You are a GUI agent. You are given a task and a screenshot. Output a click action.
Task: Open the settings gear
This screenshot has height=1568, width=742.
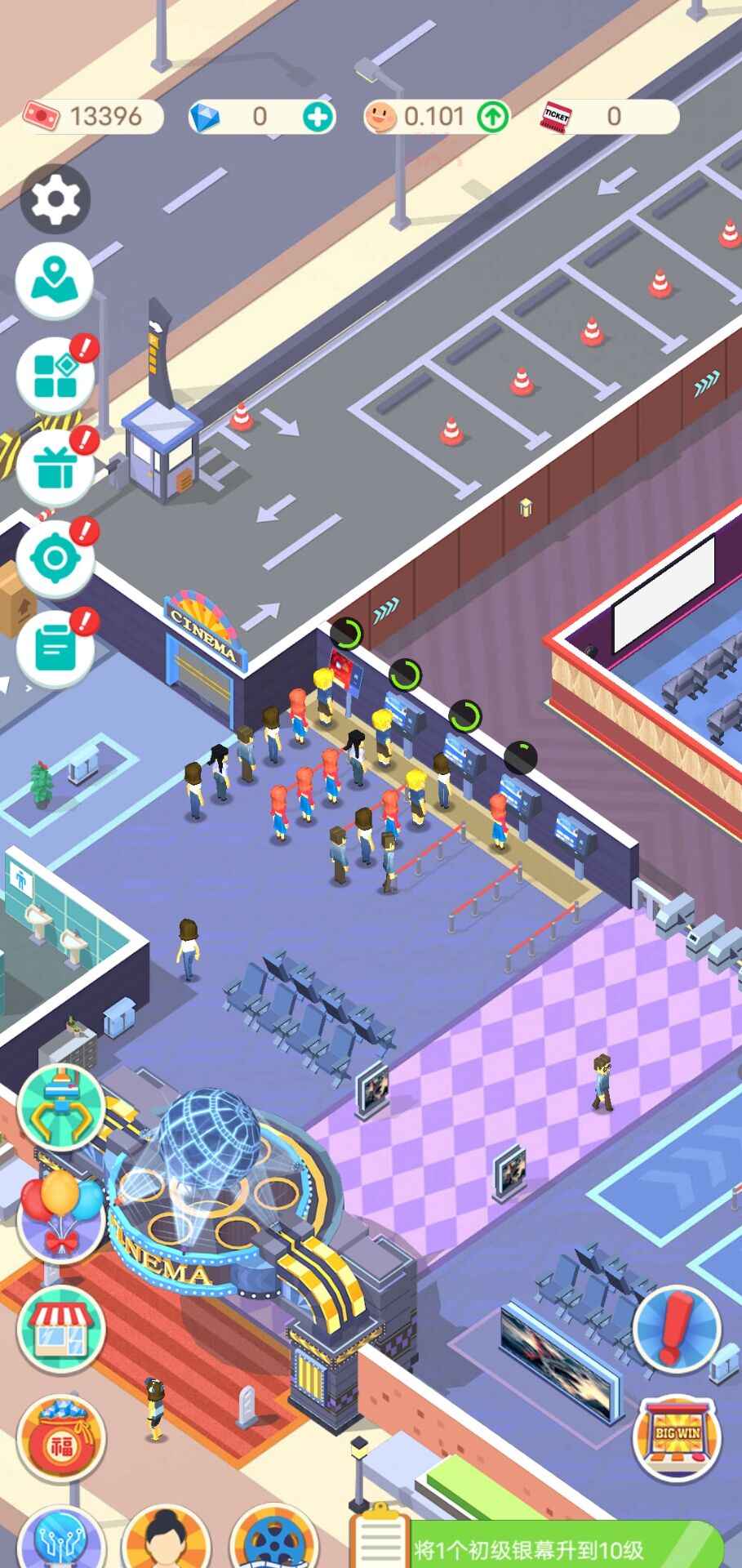pos(55,198)
